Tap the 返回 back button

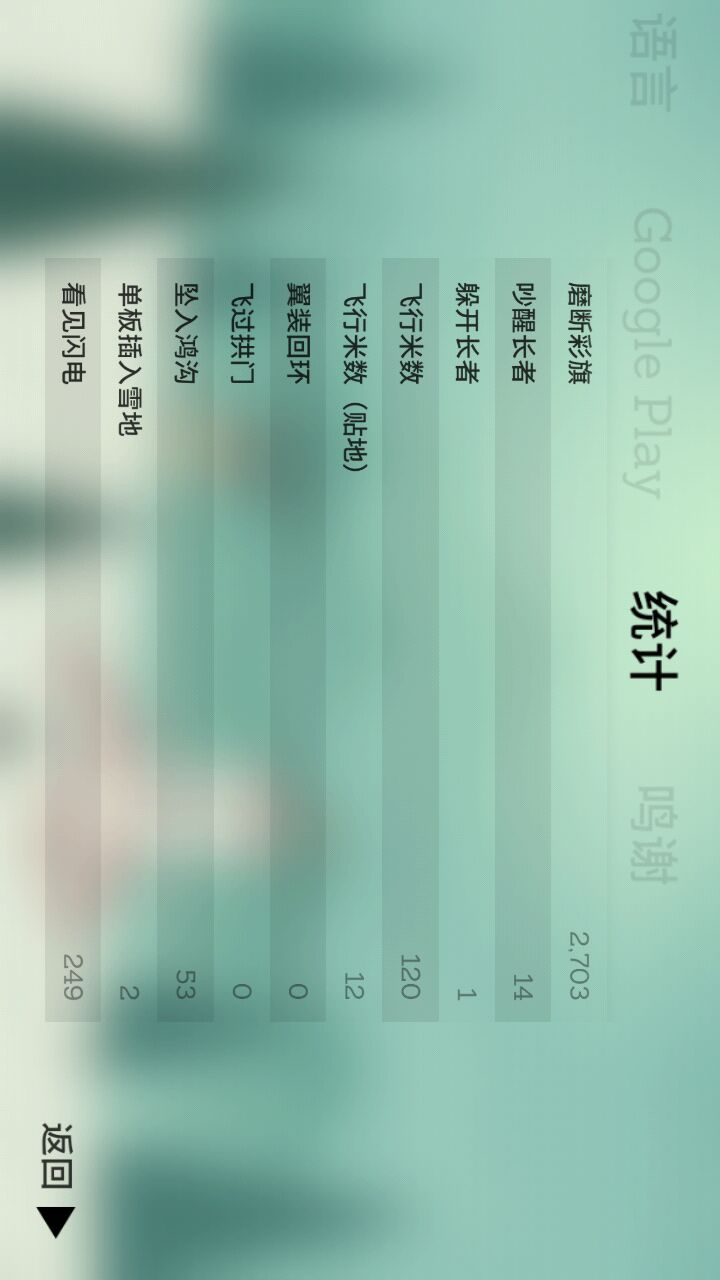point(57,1180)
